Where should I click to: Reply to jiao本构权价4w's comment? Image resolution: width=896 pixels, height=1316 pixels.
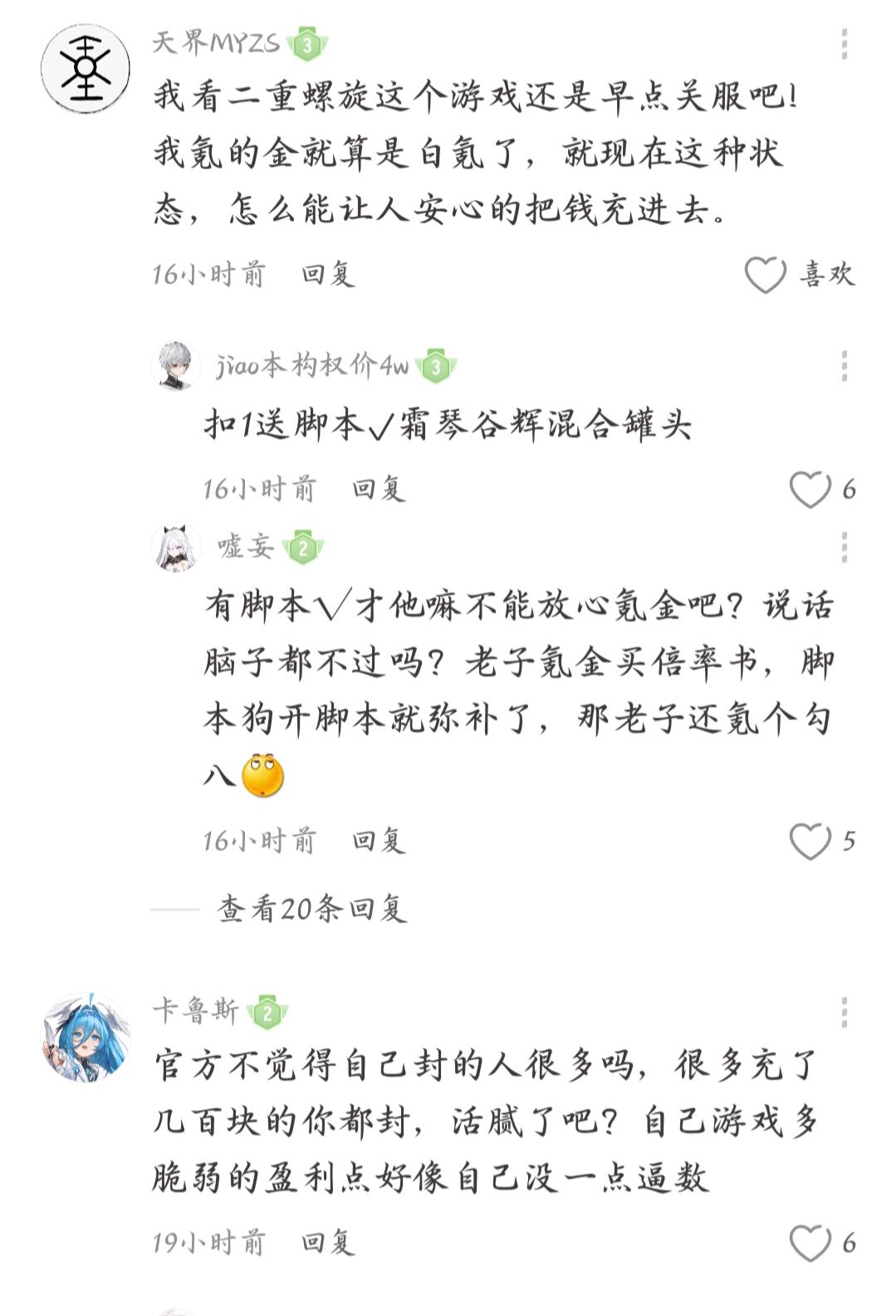pyautogui.click(x=379, y=489)
